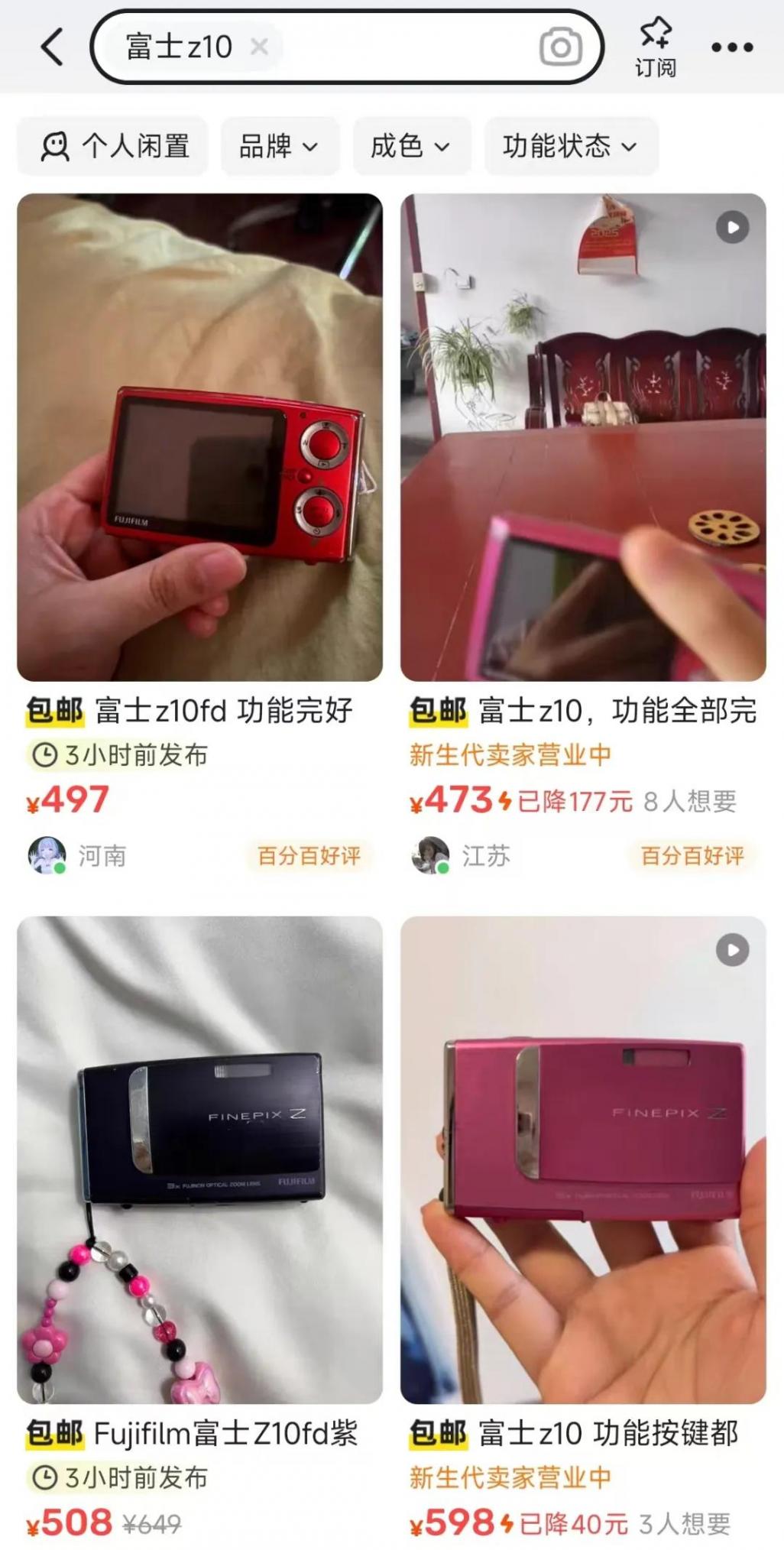Filter by 个人闲置 sellers
Viewport: 784px width, 1550px height.
[114, 146]
